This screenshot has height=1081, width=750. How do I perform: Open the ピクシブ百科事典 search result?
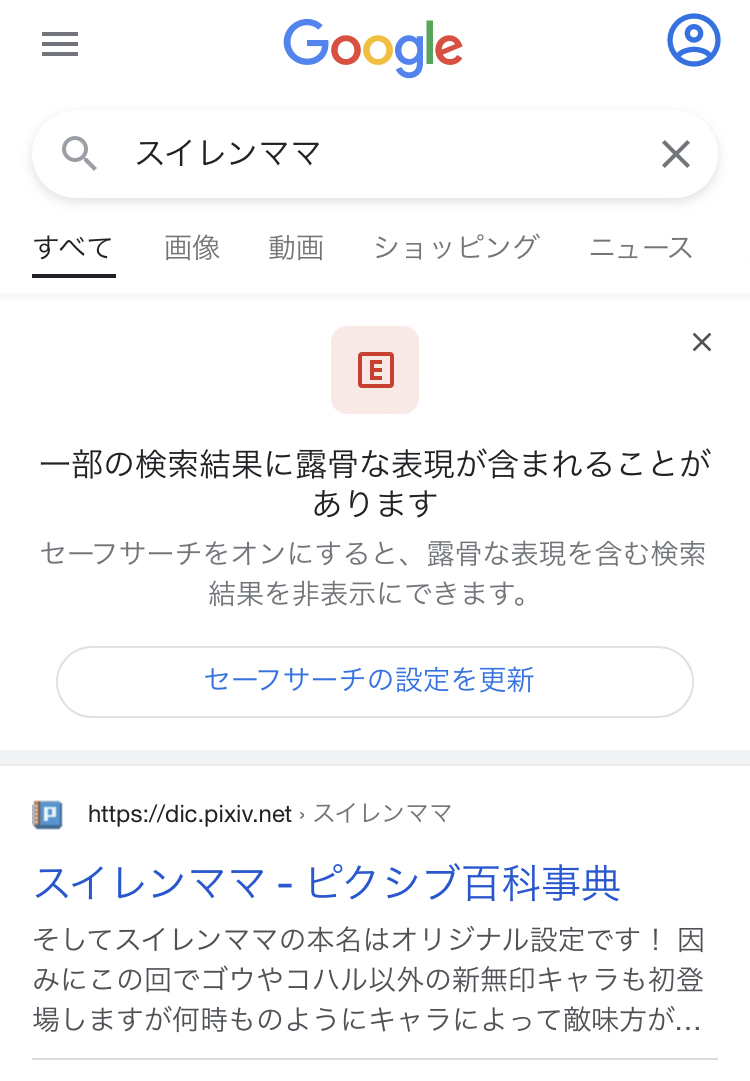(327, 883)
